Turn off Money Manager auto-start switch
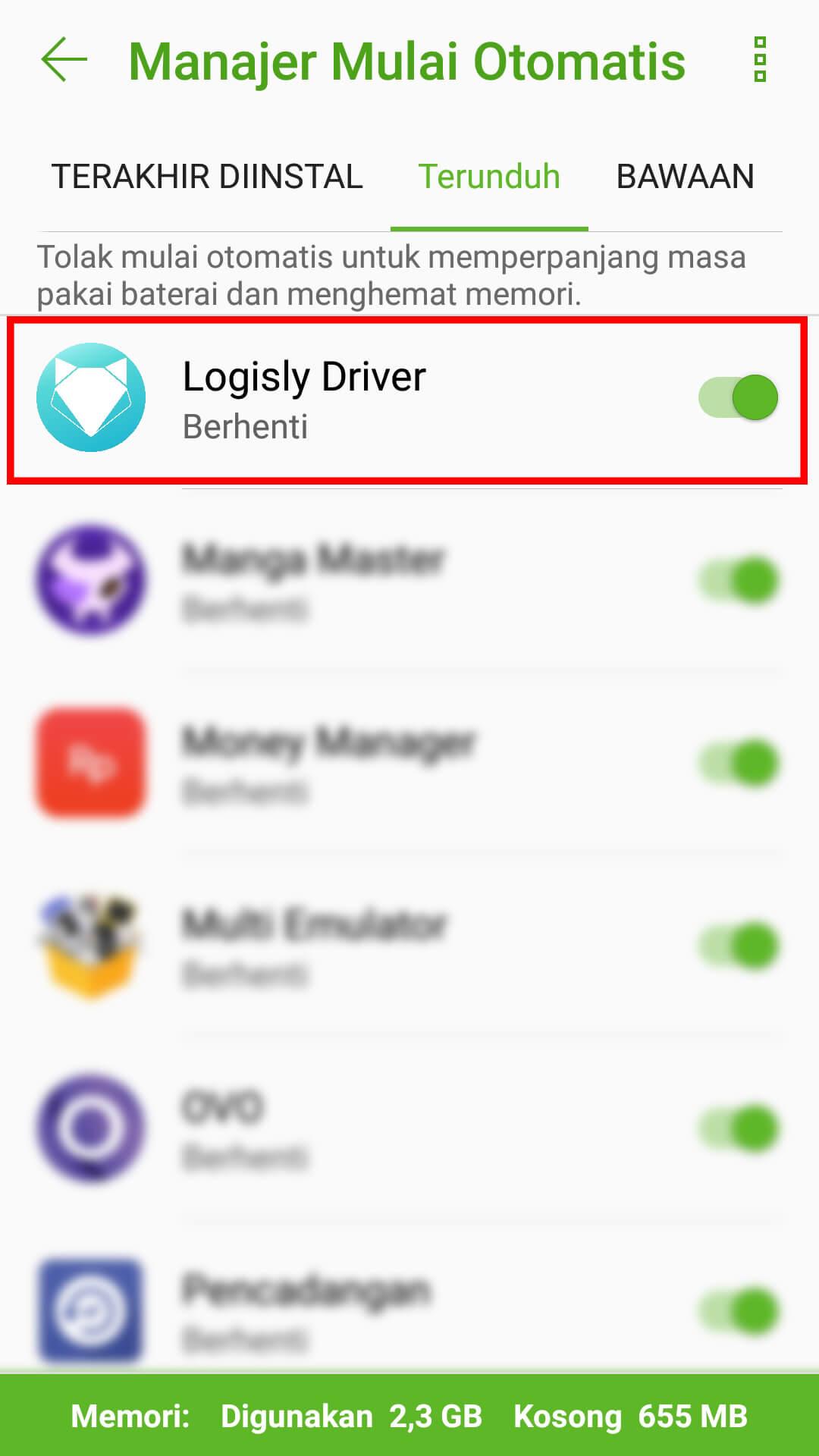 (739, 763)
